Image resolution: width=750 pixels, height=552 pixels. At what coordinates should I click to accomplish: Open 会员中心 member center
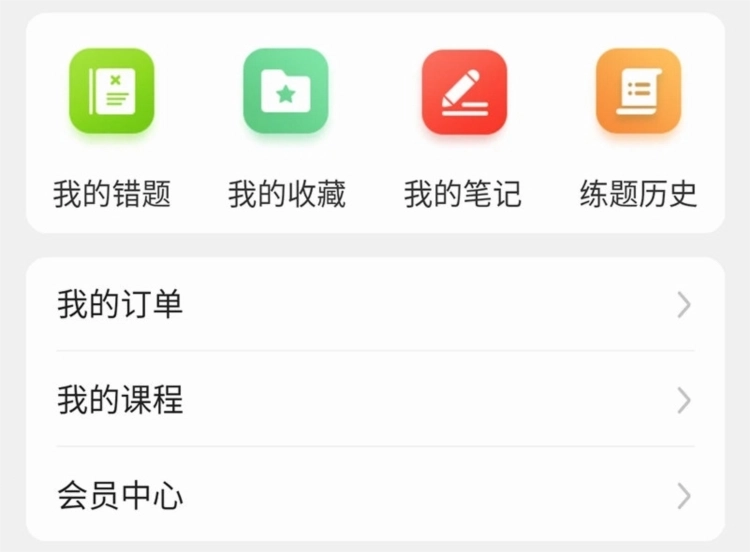pyautogui.click(x=375, y=495)
